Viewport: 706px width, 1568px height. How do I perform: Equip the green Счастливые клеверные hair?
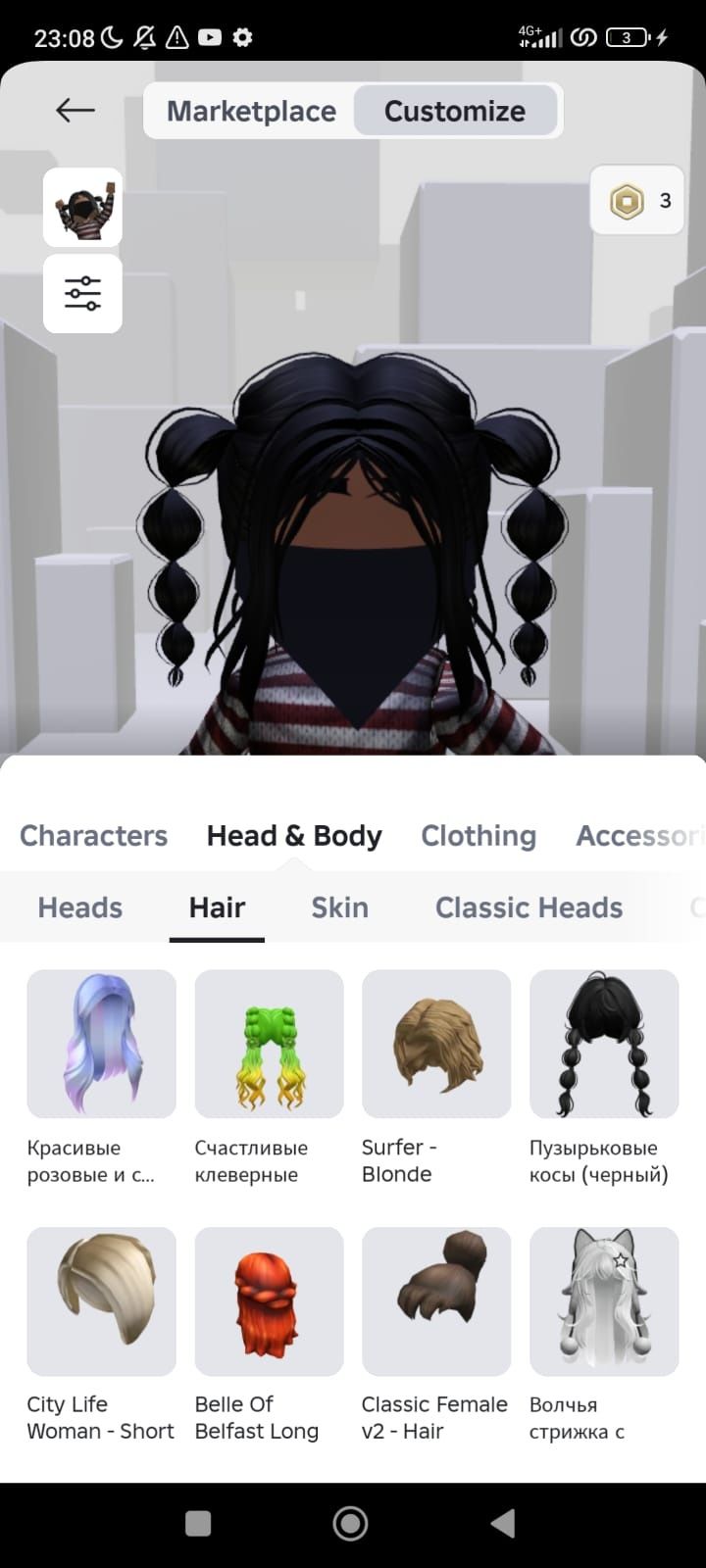(269, 1044)
